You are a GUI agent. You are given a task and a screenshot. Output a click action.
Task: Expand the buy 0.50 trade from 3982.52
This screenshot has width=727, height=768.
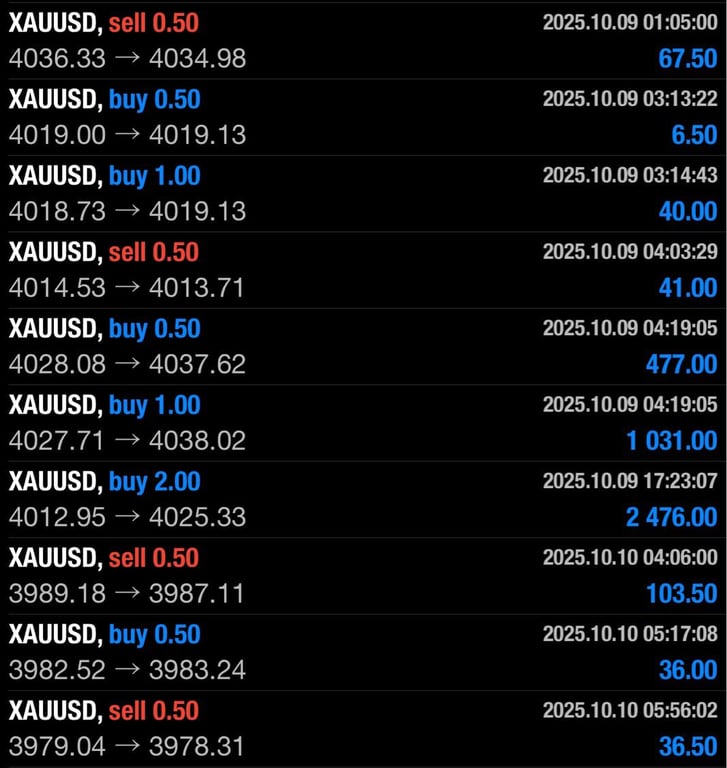tap(364, 652)
